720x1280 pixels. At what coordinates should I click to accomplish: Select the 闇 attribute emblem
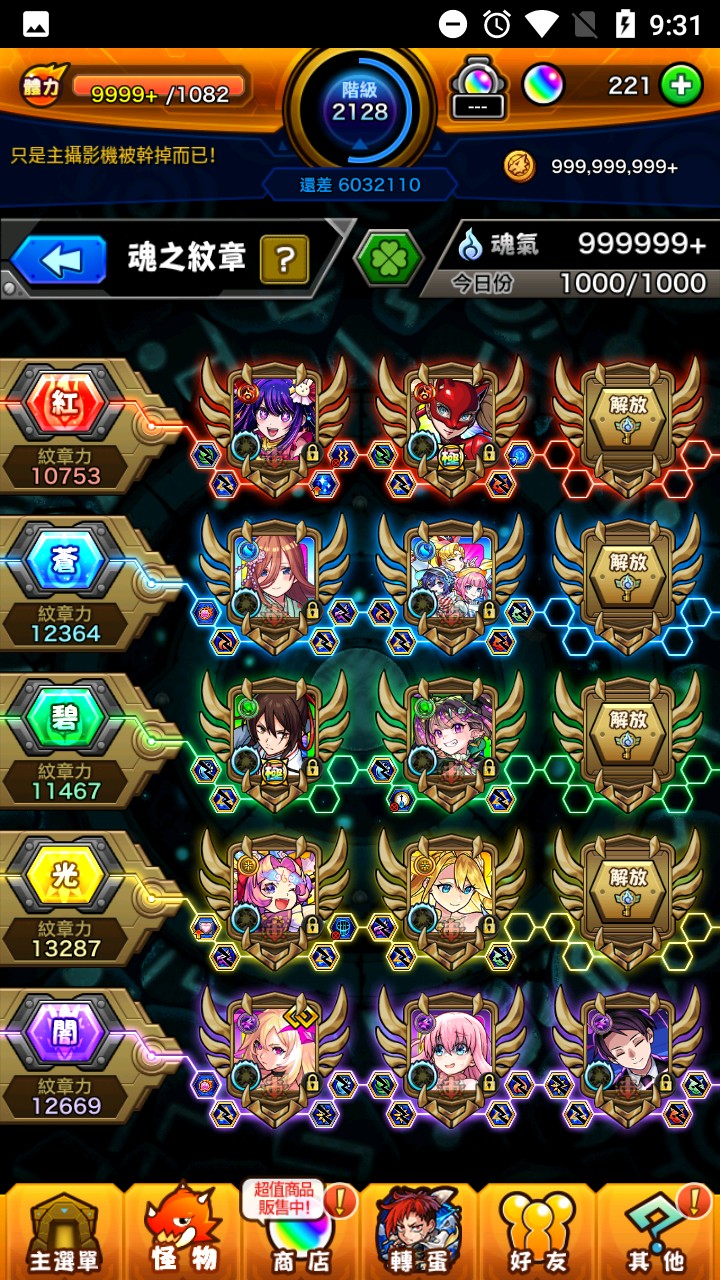(x=66, y=1035)
